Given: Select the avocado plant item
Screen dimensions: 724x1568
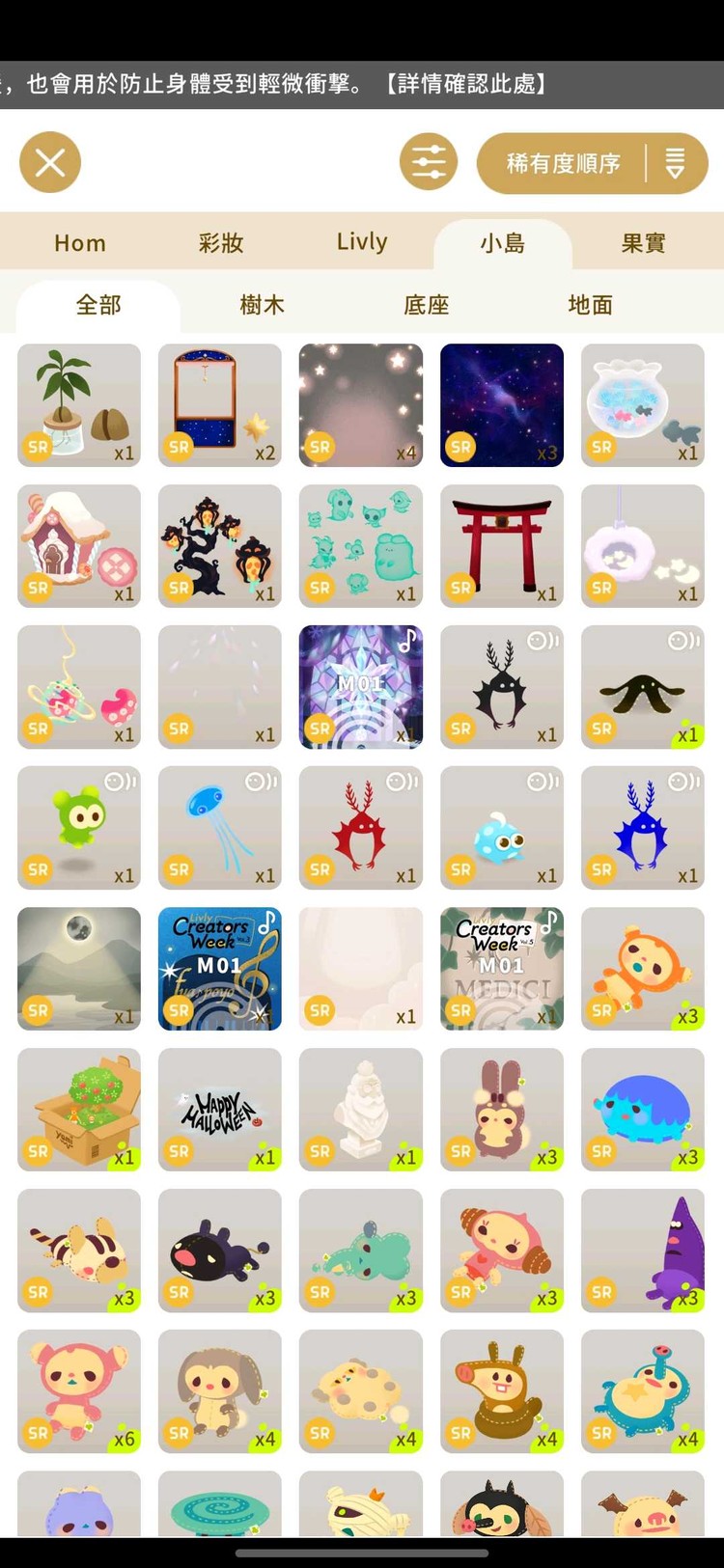Looking at the screenshot, I should click(x=79, y=405).
